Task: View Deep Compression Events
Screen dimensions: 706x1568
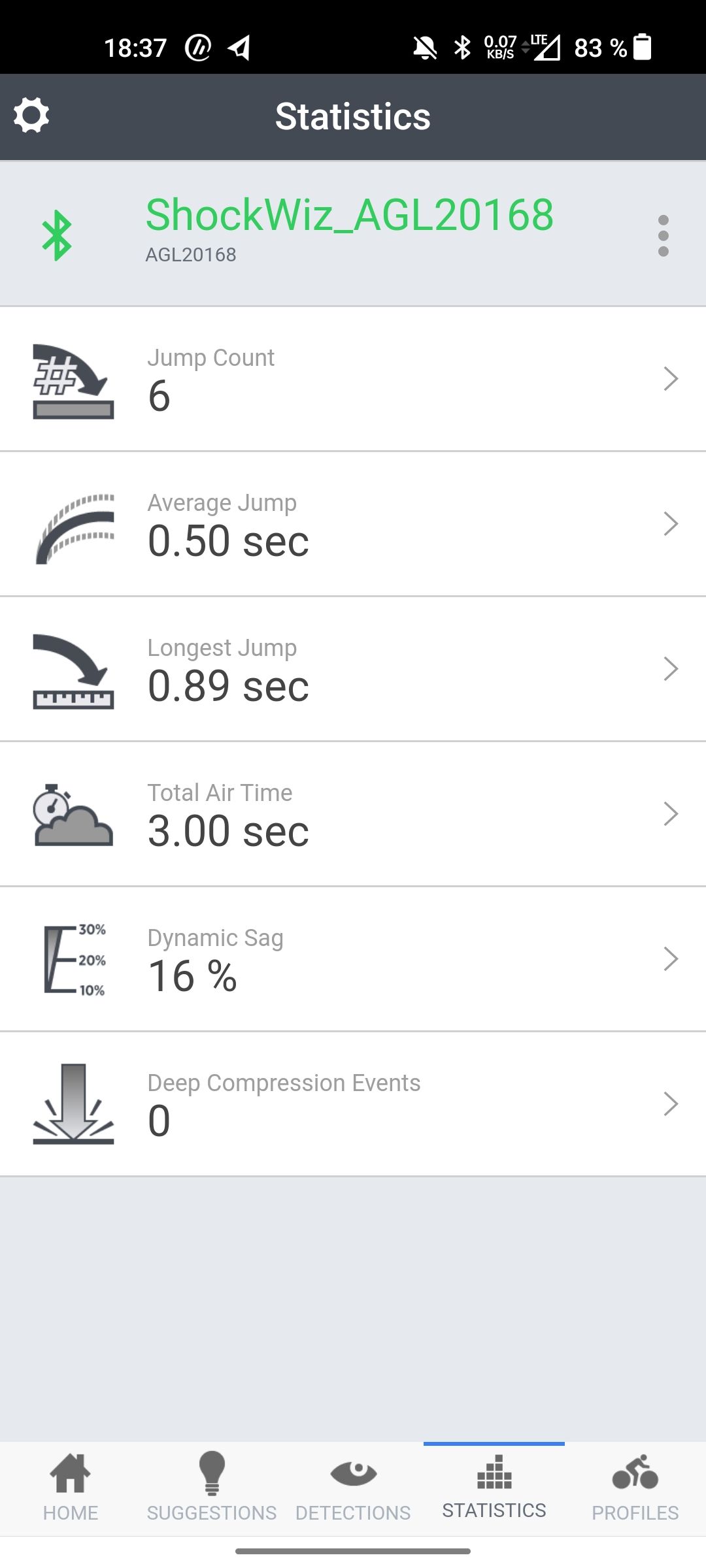Action: coord(353,1104)
